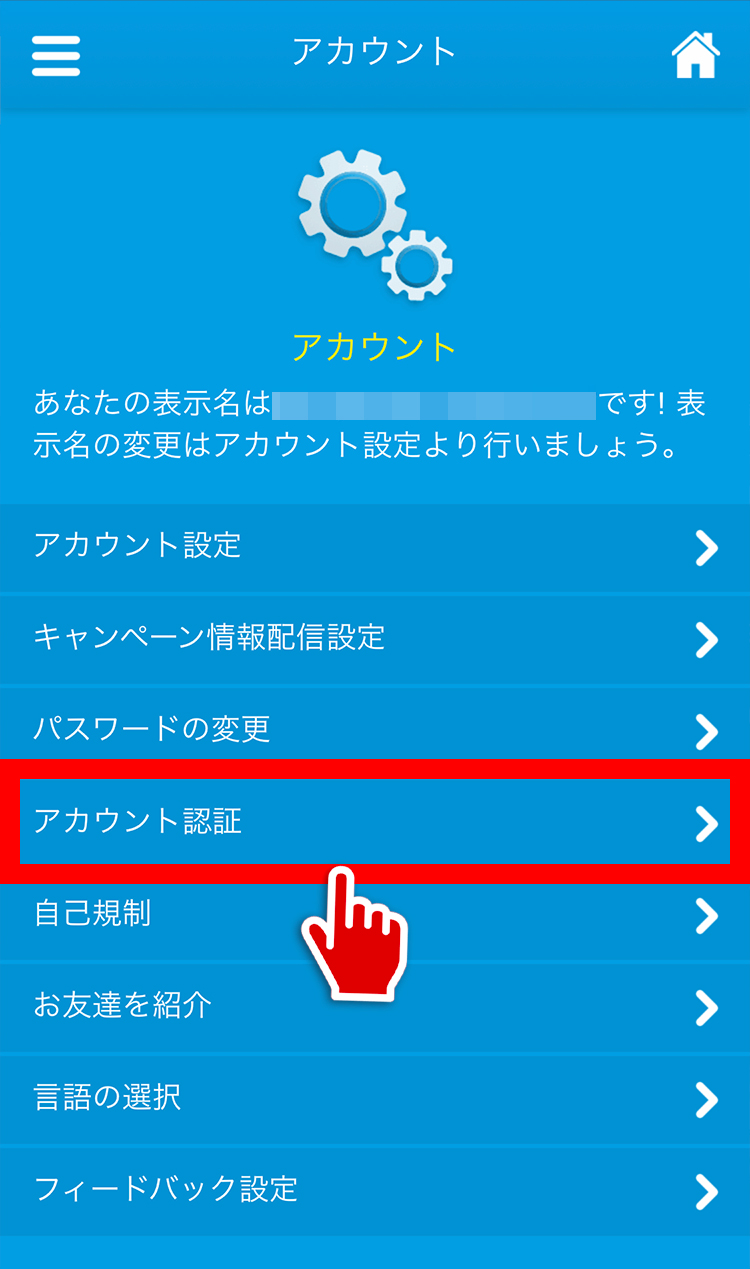This screenshot has width=750, height=1269.
Task: Open お友達を紹介 row
Action: tap(375, 1006)
